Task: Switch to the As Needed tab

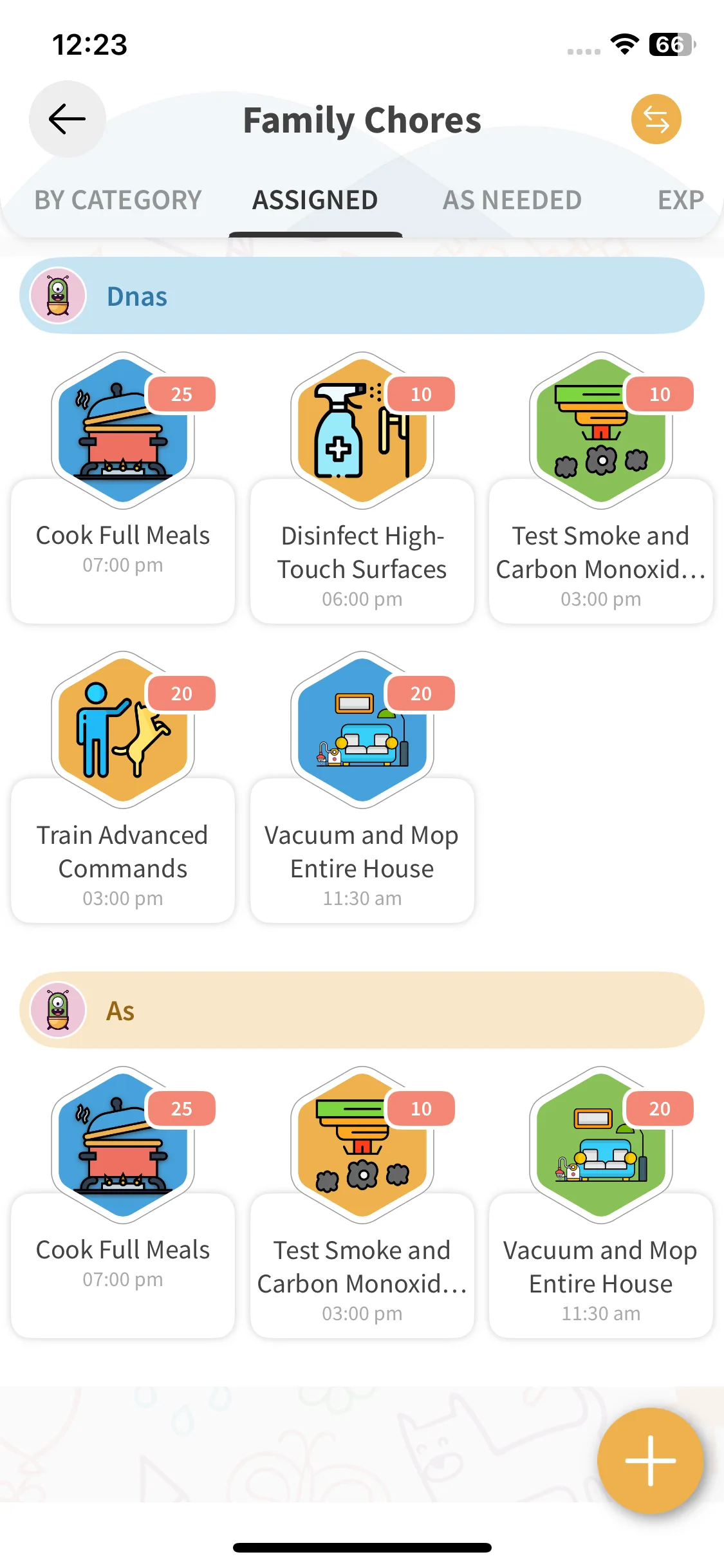Action: point(512,200)
